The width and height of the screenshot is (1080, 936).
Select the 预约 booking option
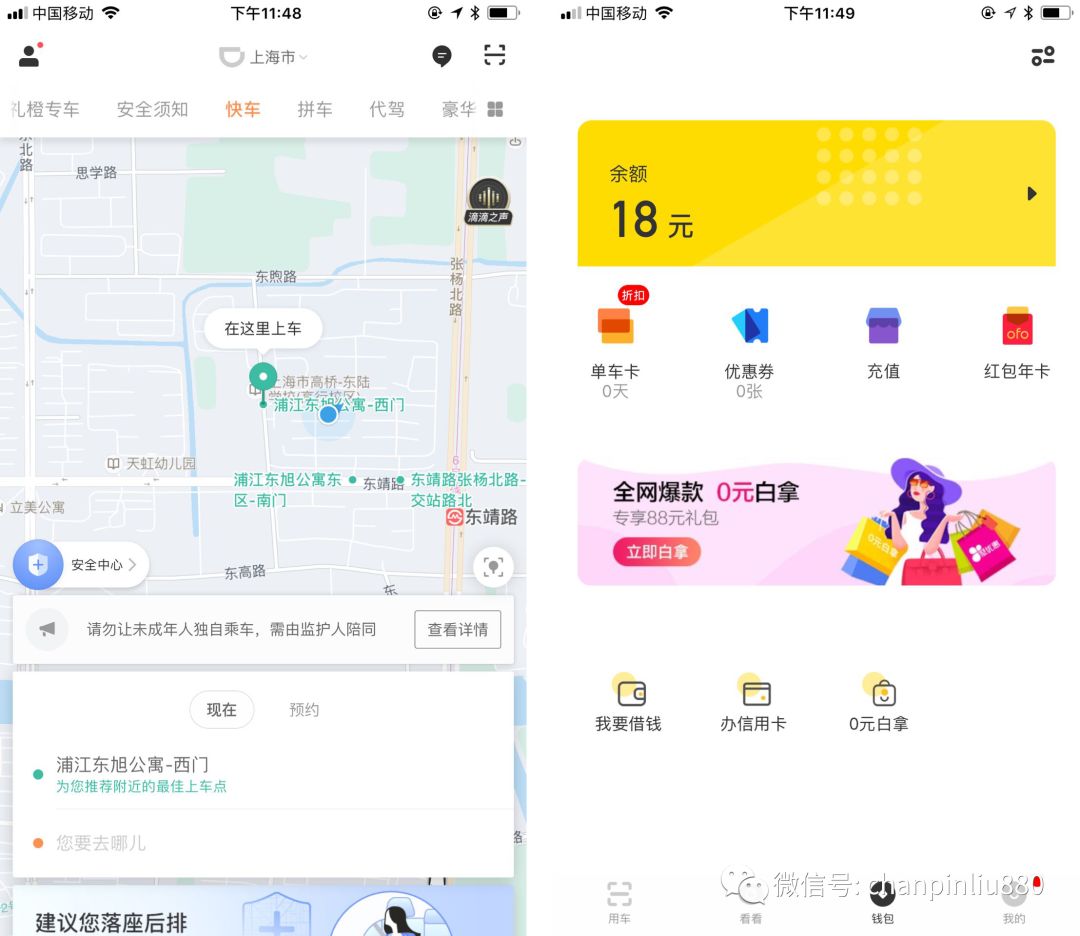[304, 709]
